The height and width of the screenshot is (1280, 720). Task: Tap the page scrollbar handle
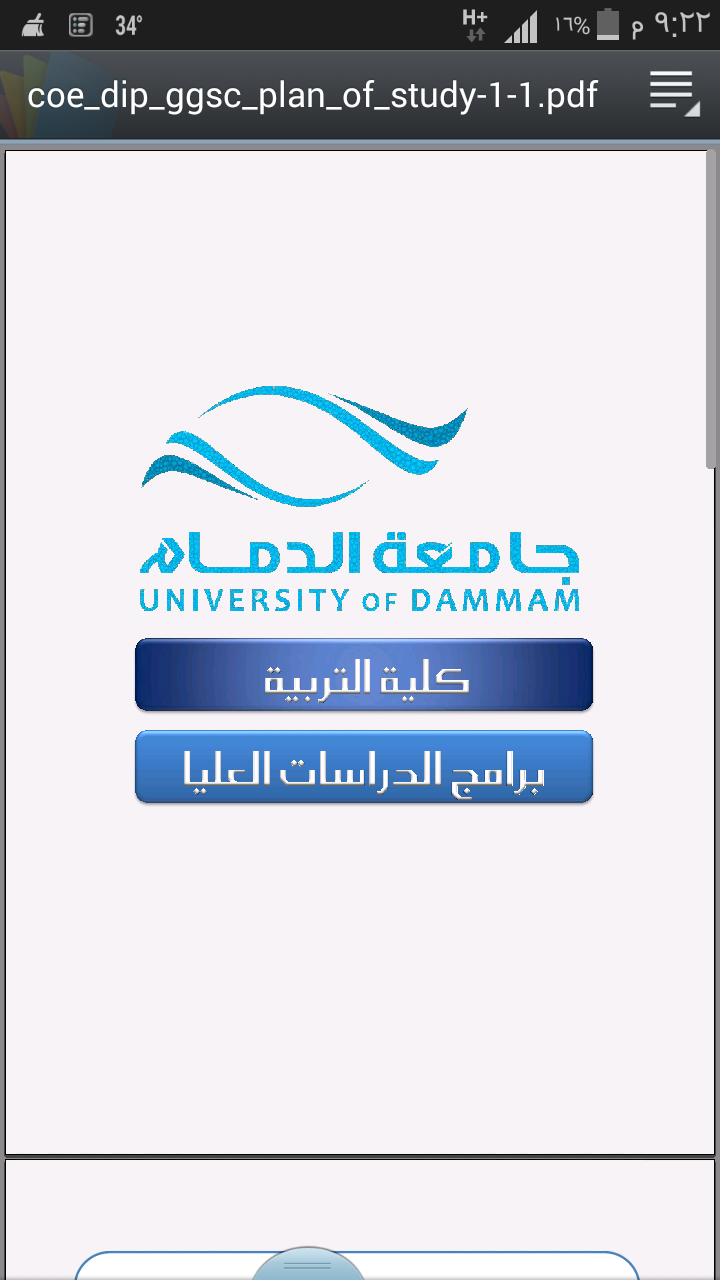coord(711,309)
